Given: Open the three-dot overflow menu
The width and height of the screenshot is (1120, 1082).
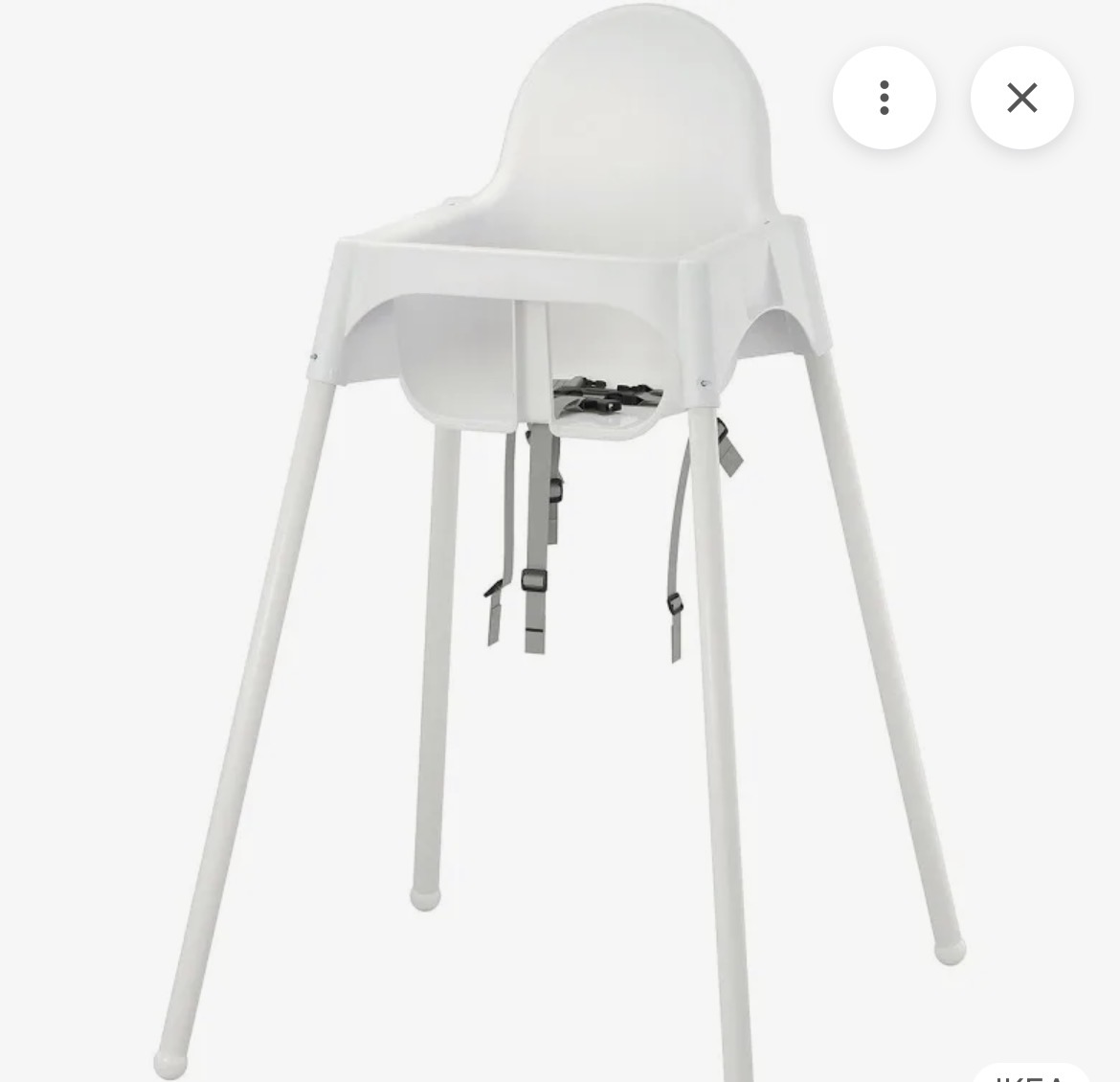Looking at the screenshot, I should pyautogui.click(x=884, y=98).
